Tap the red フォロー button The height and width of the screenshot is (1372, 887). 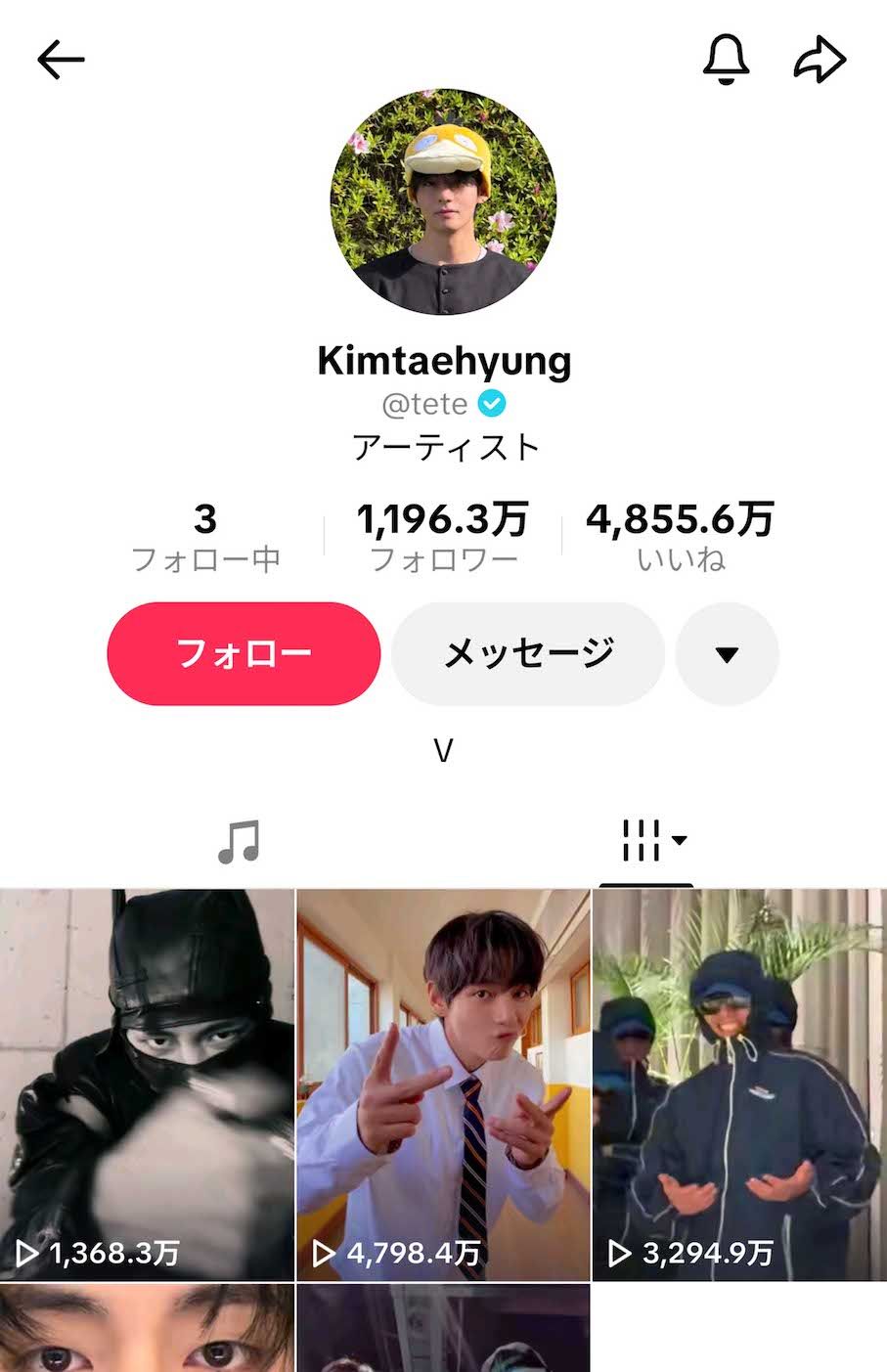point(244,653)
